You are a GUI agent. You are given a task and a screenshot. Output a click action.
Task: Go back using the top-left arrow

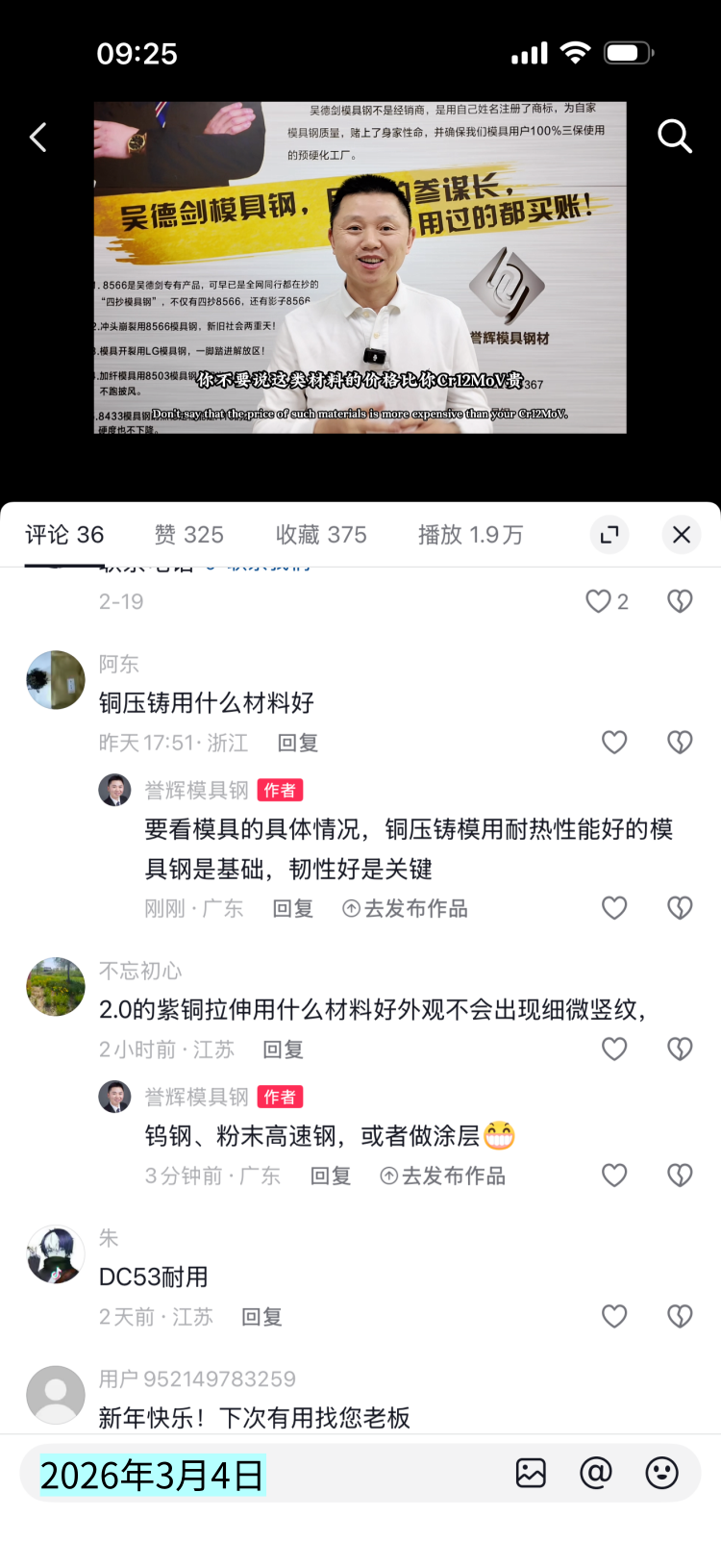click(38, 138)
